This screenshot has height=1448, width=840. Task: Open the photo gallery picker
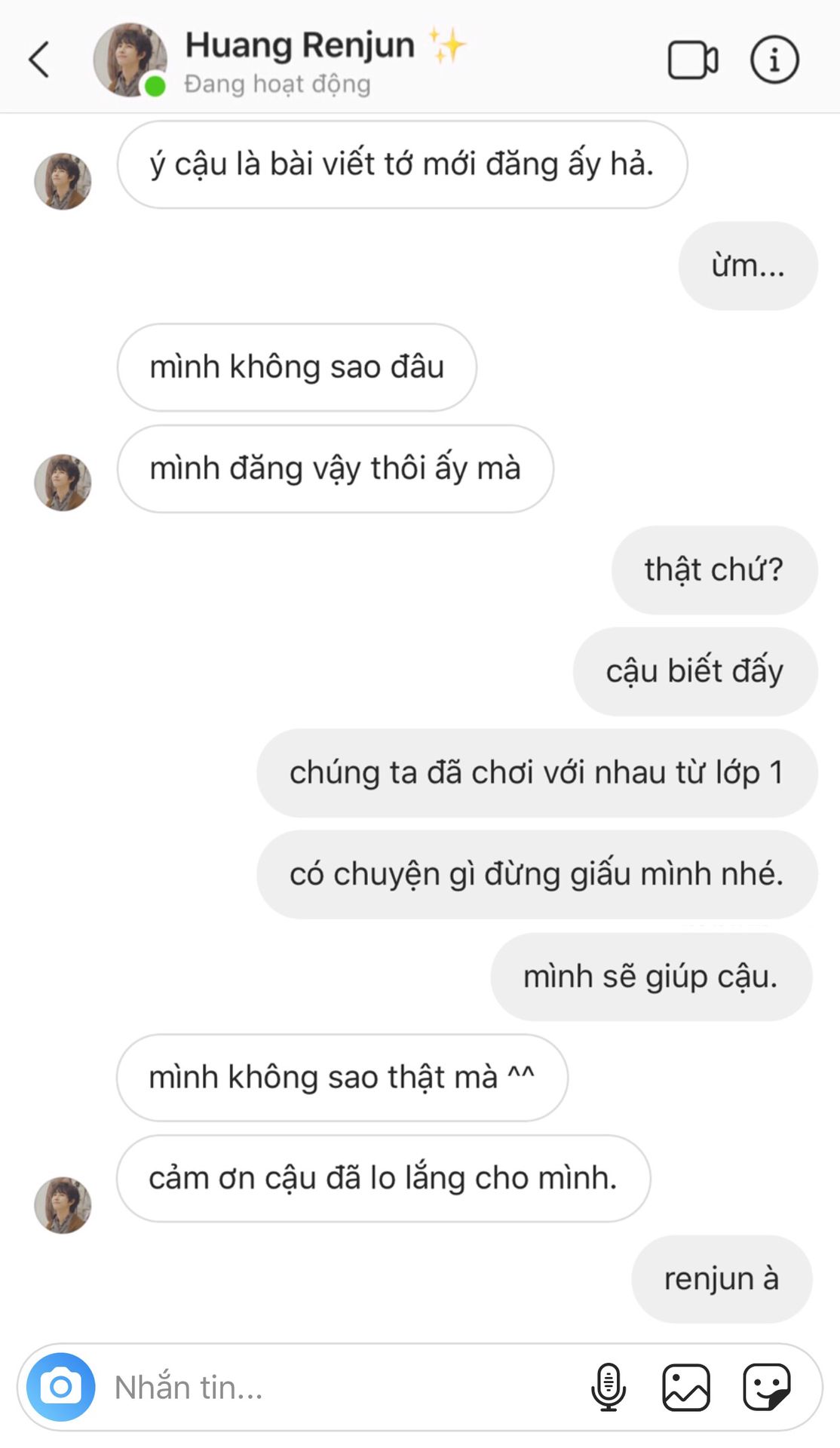(686, 1386)
